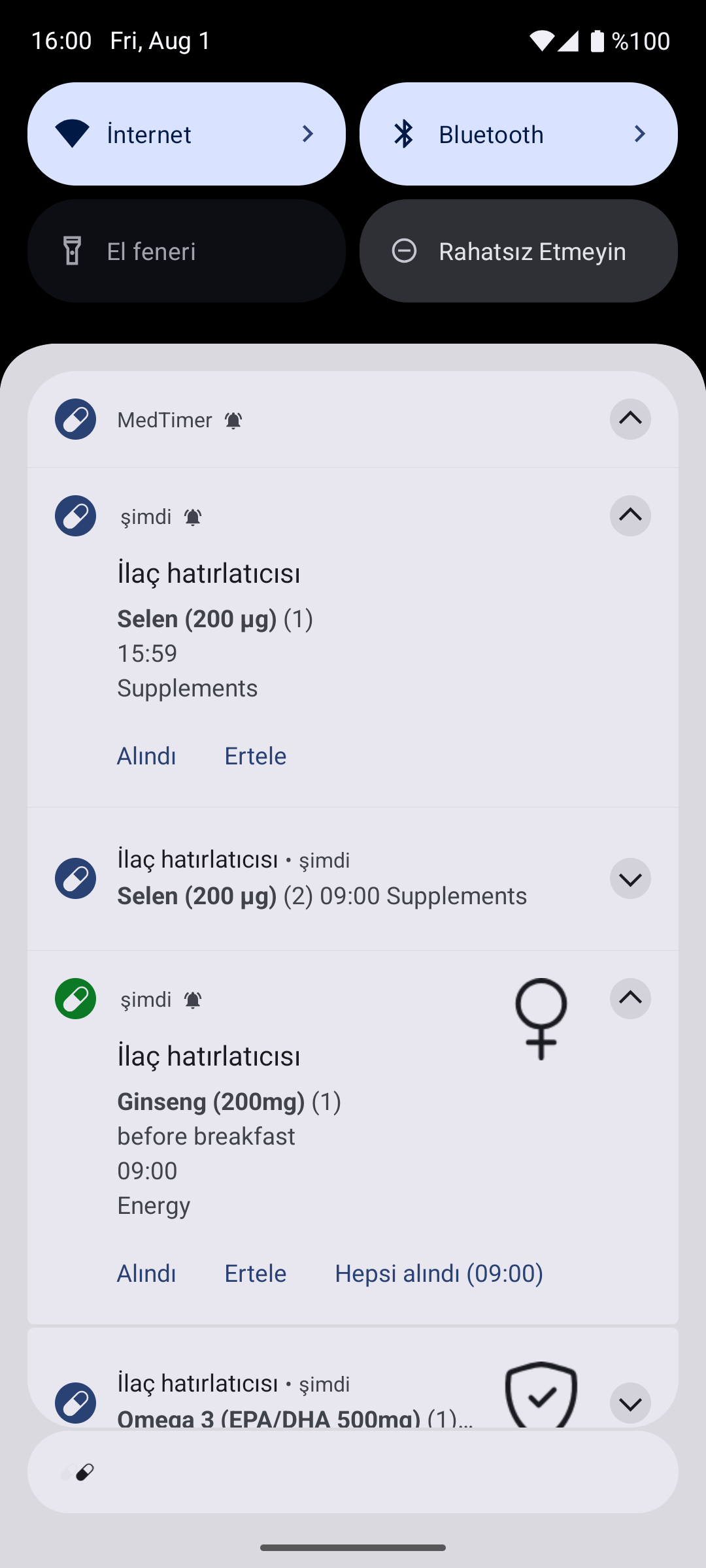Mark Selen 15:59 reminder as Alındı
The image size is (706, 1568).
[x=146, y=756]
